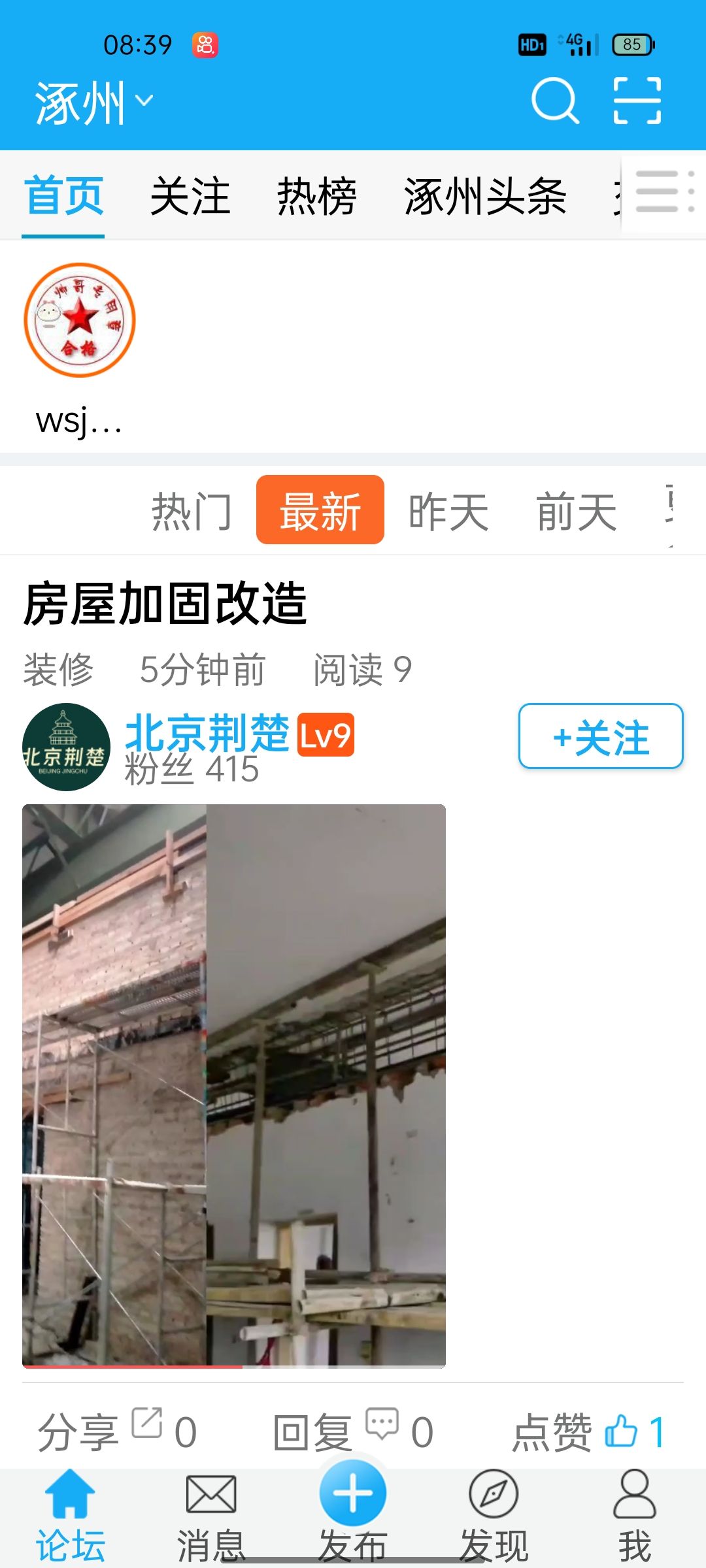This screenshot has height=1568, width=706.
Task: Like the 房屋加固改造 post
Action: tap(588, 1432)
